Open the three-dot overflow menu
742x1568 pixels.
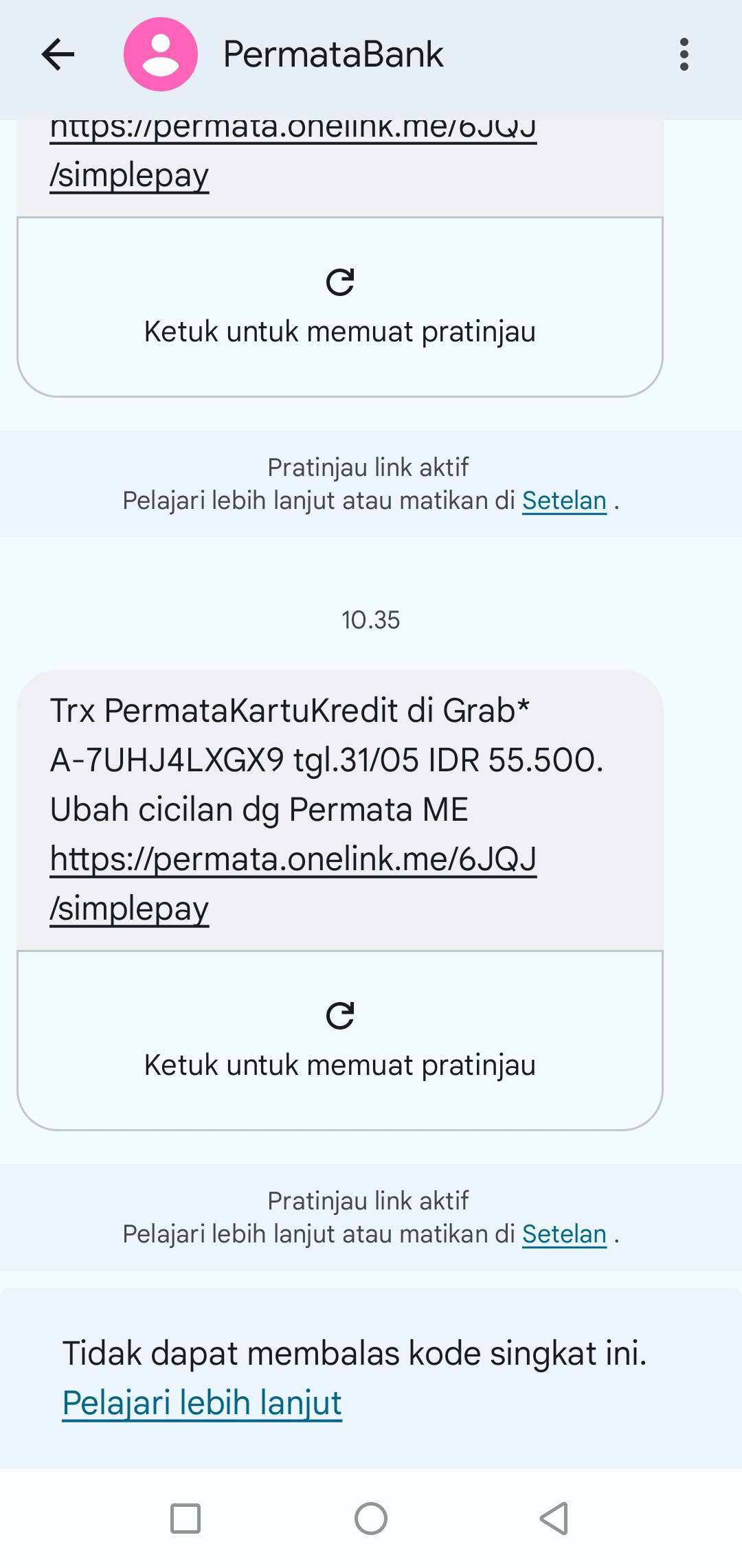(684, 54)
